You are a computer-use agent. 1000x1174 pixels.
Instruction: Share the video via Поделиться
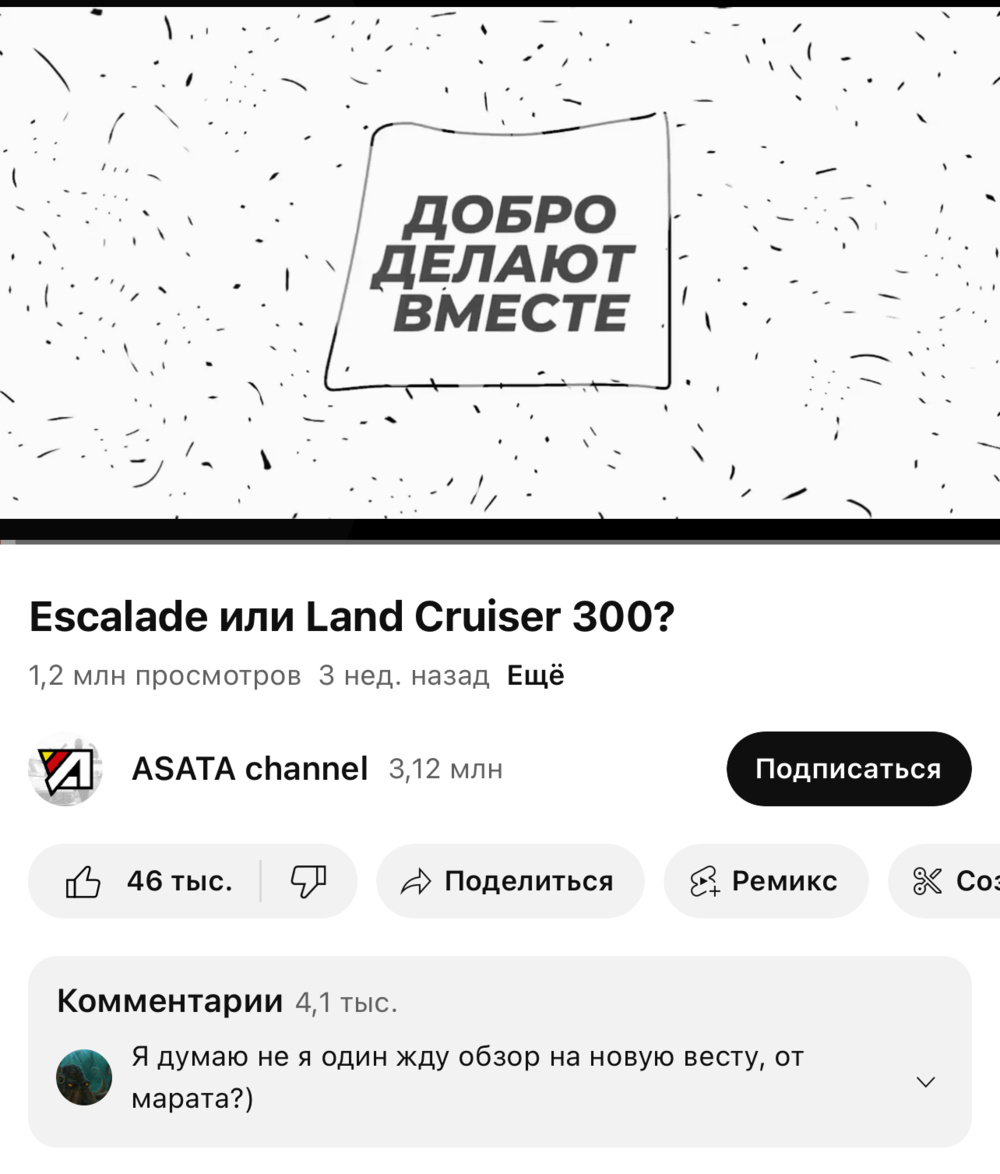click(x=510, y=881)
